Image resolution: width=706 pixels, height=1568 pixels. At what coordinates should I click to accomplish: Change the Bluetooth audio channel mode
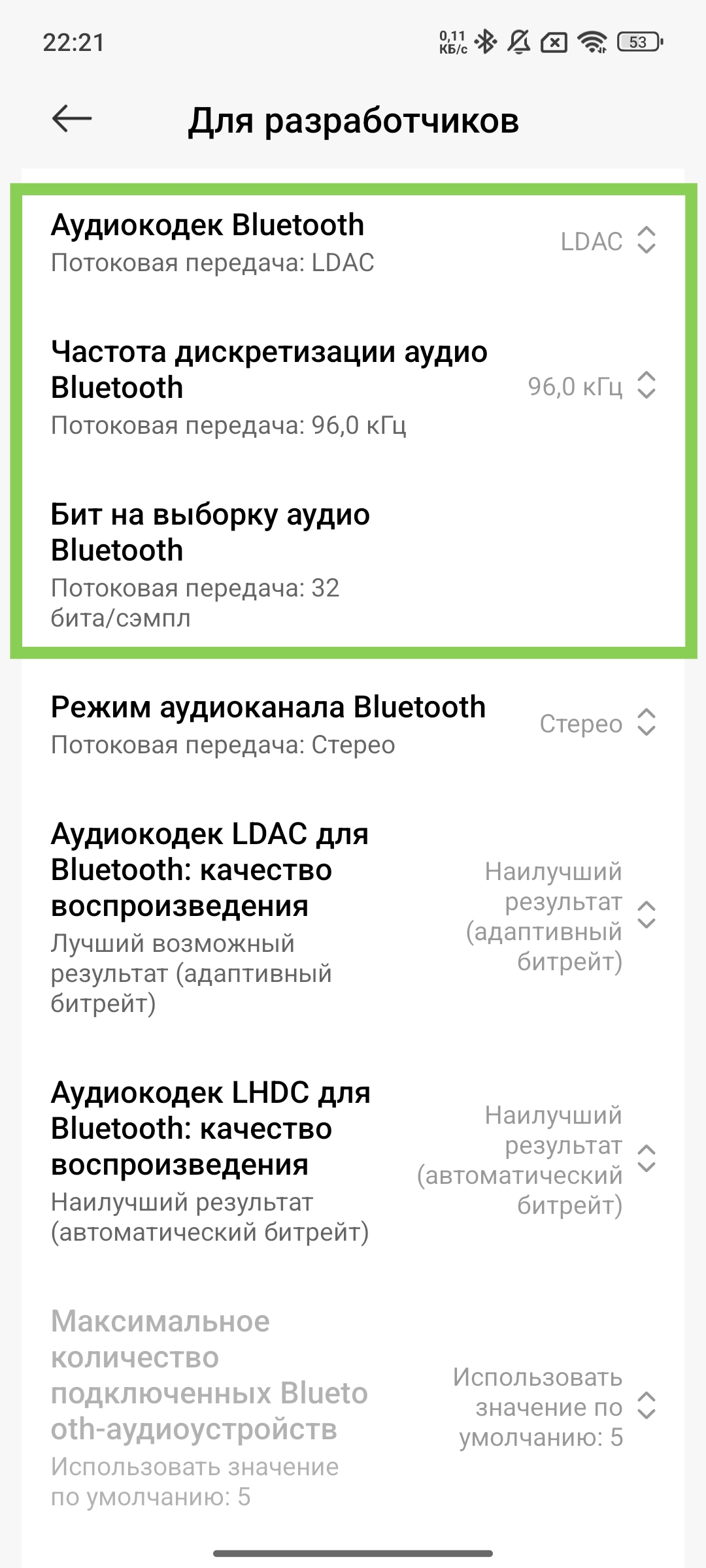click(353, 724)
